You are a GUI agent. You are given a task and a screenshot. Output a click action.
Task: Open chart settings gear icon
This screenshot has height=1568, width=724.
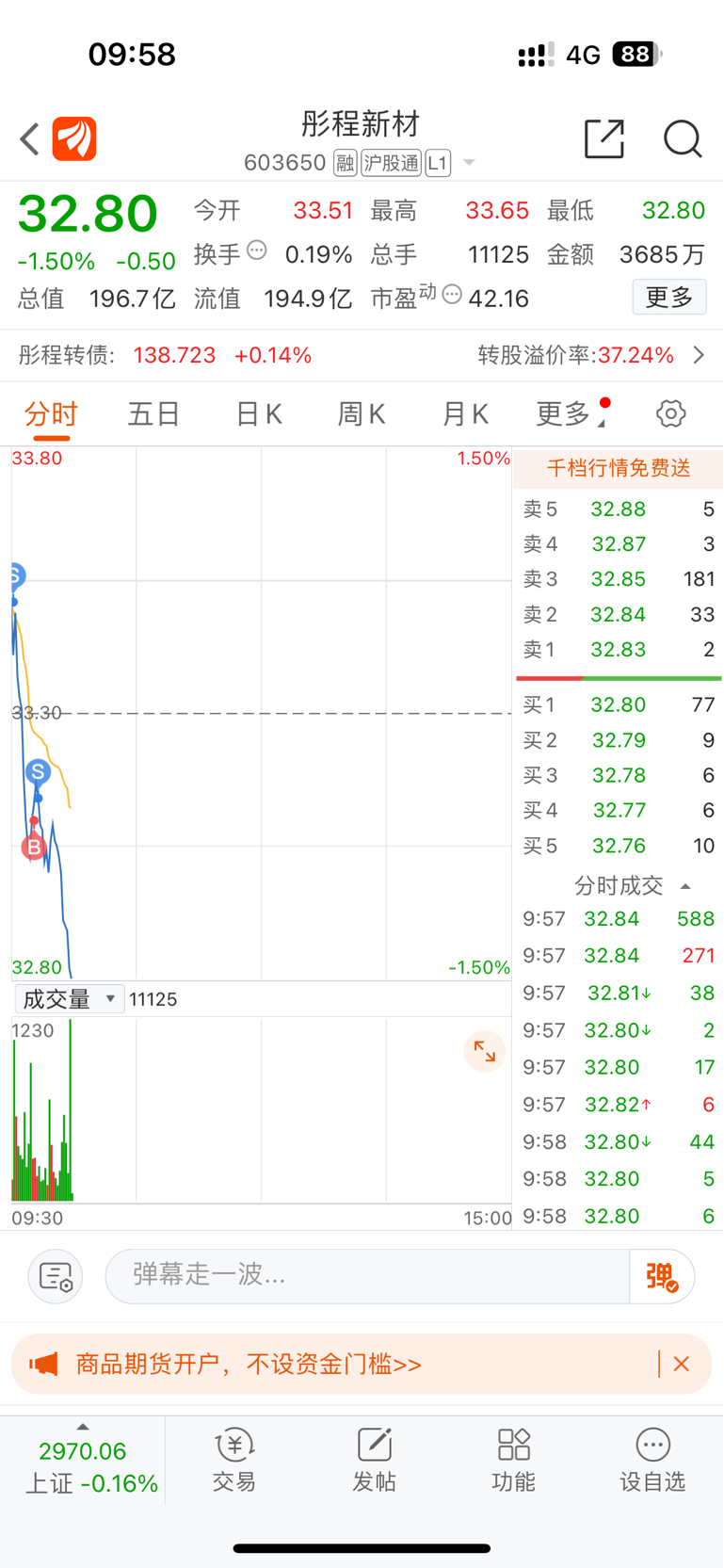pos(670,413)
